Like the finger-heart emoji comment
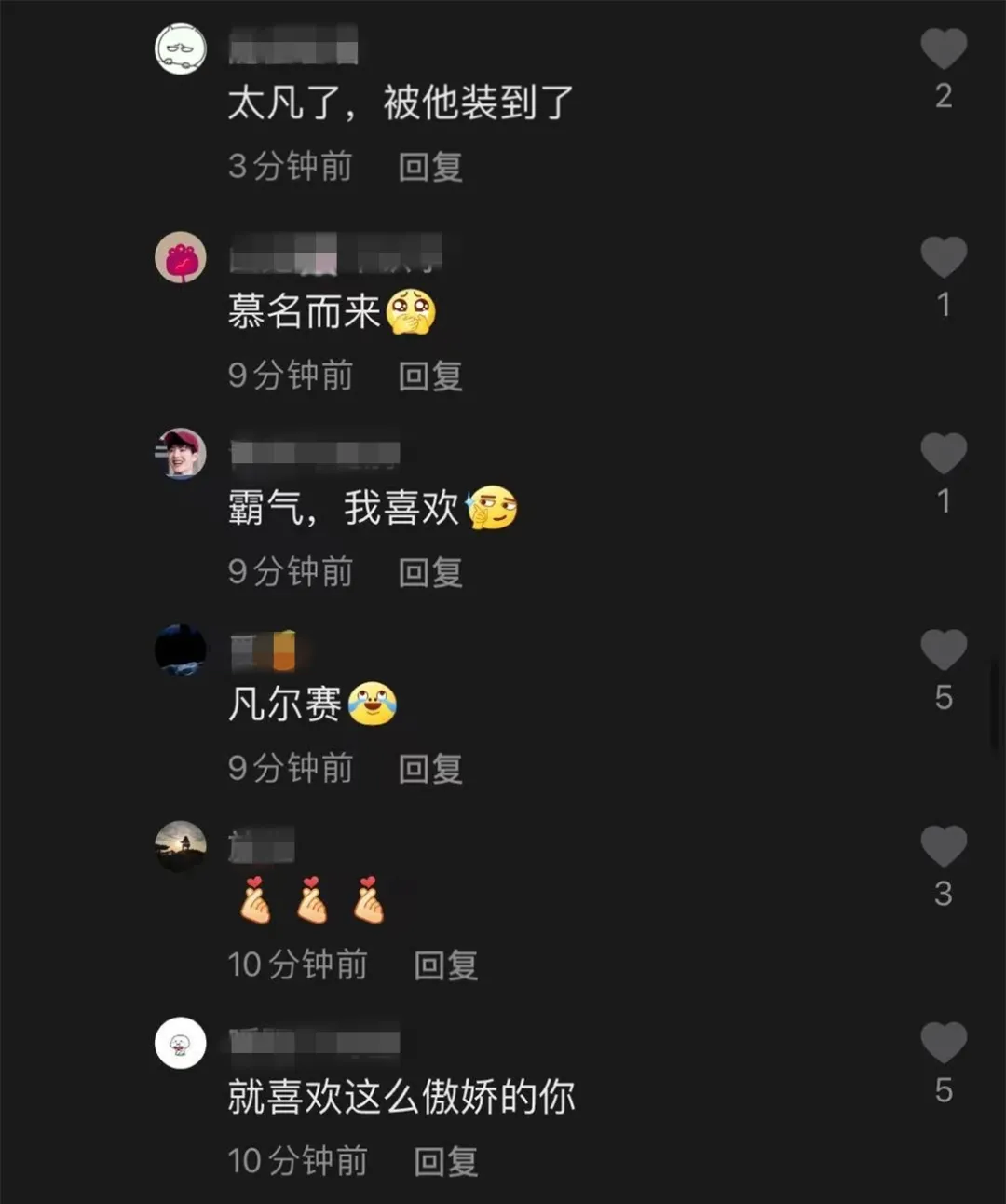 coord(944,847)
